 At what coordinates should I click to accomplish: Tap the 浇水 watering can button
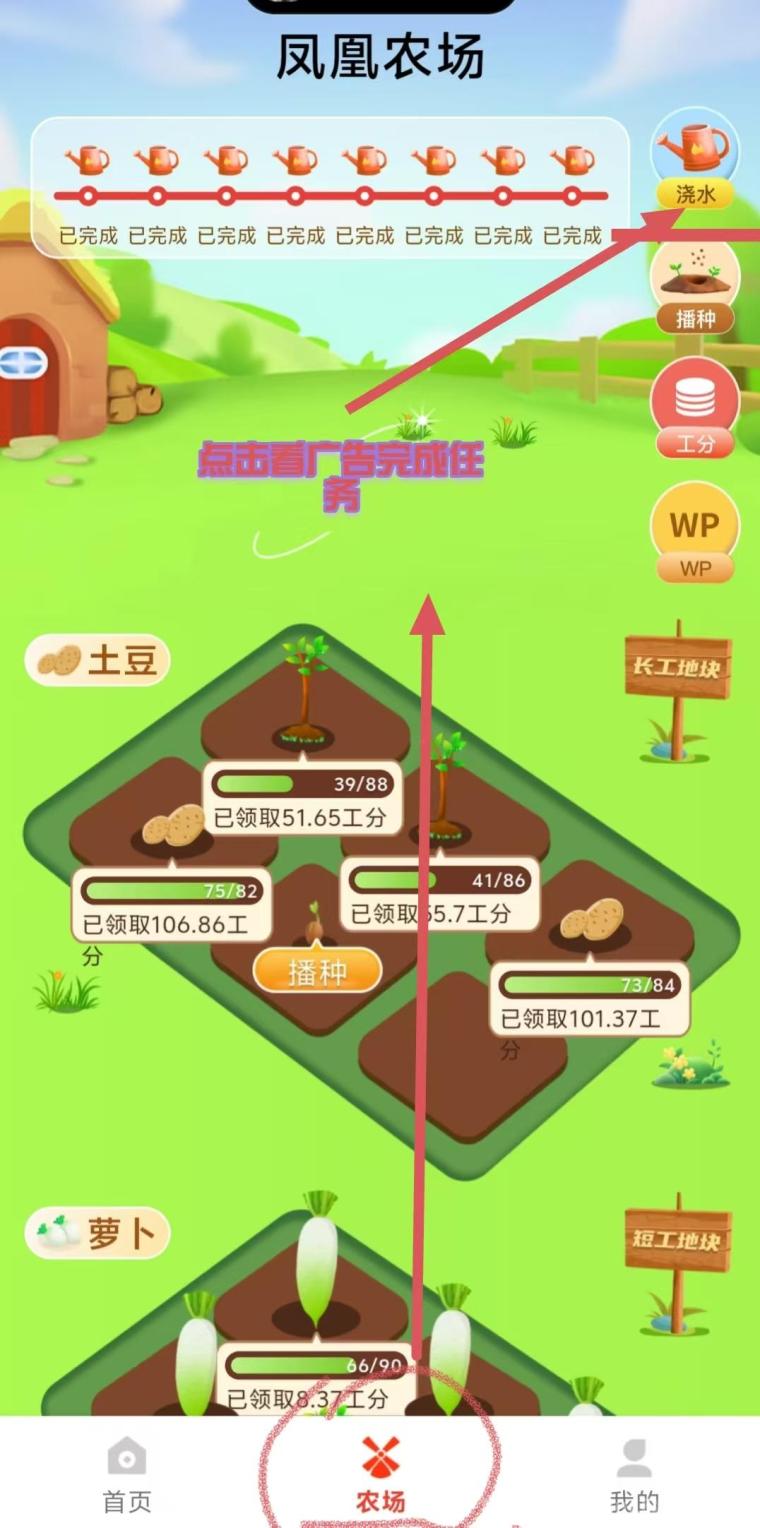click(x=695, y=158)
